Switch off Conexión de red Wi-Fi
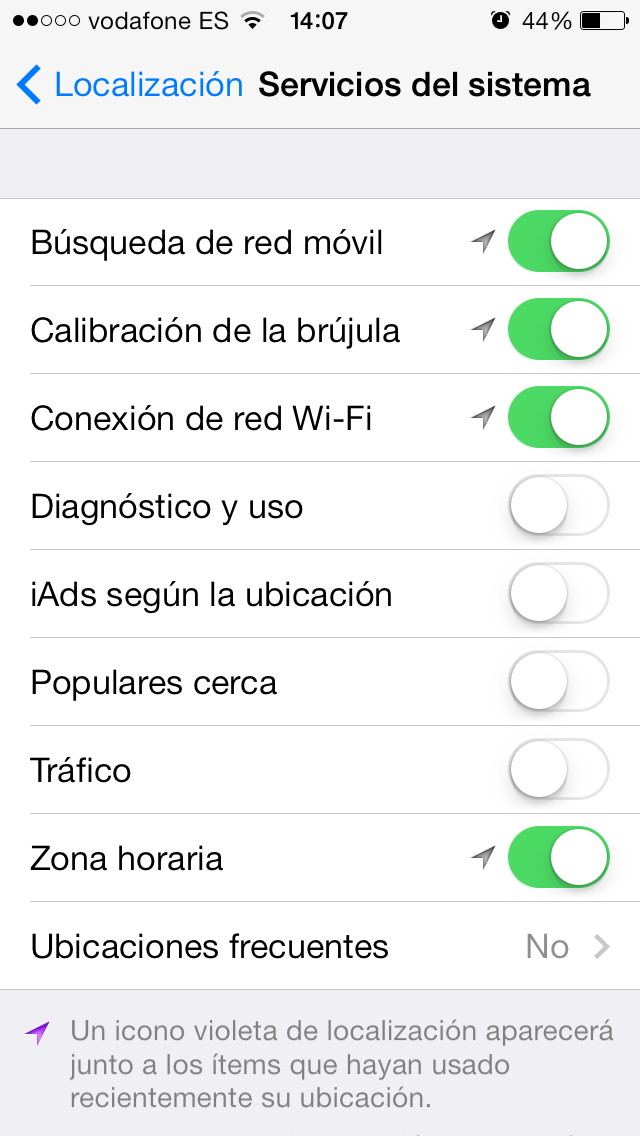The width and height of the screenshot is (640, 1136). click(x=558, y=418)
